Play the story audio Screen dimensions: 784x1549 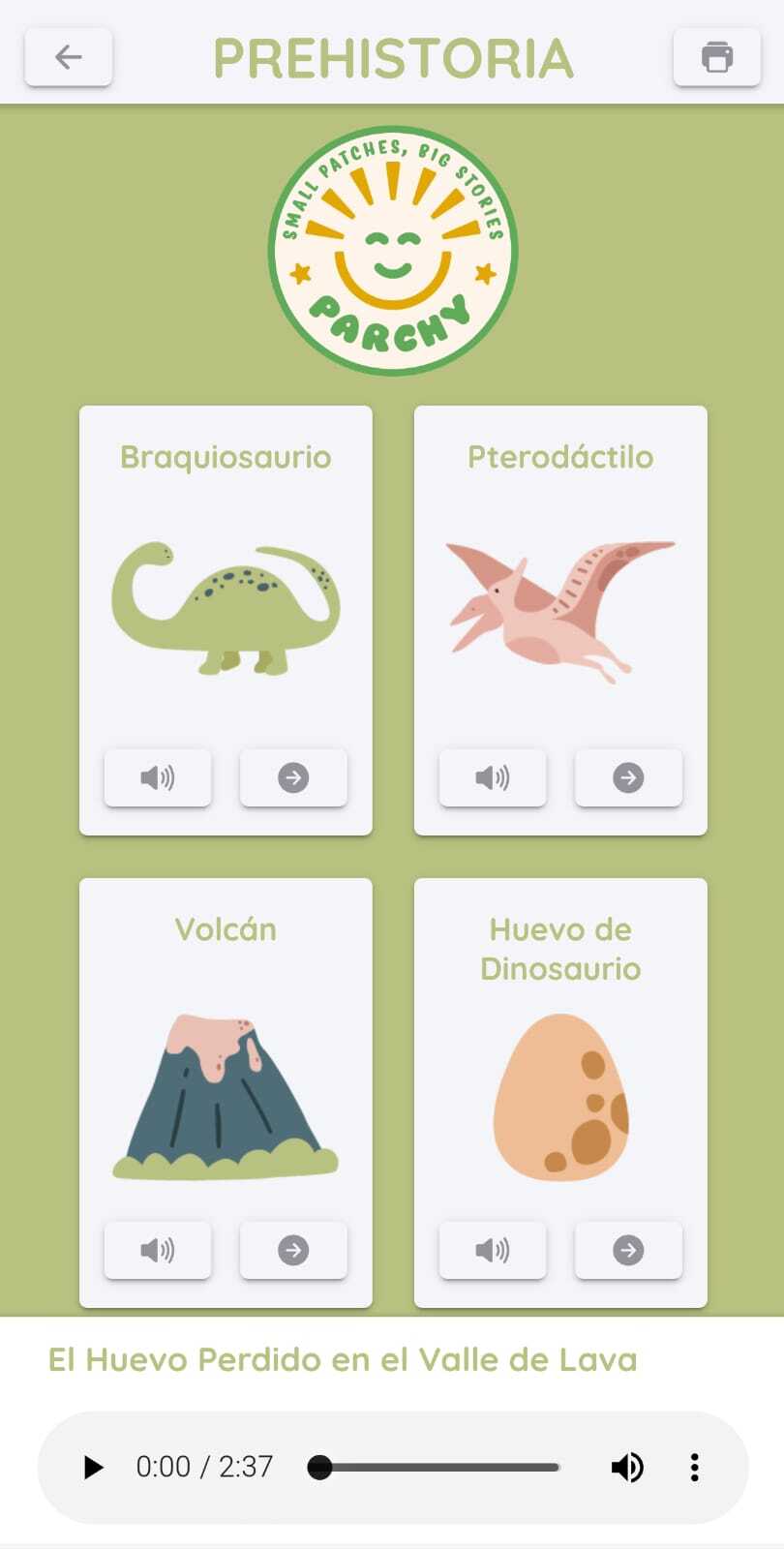point(93,1468)
